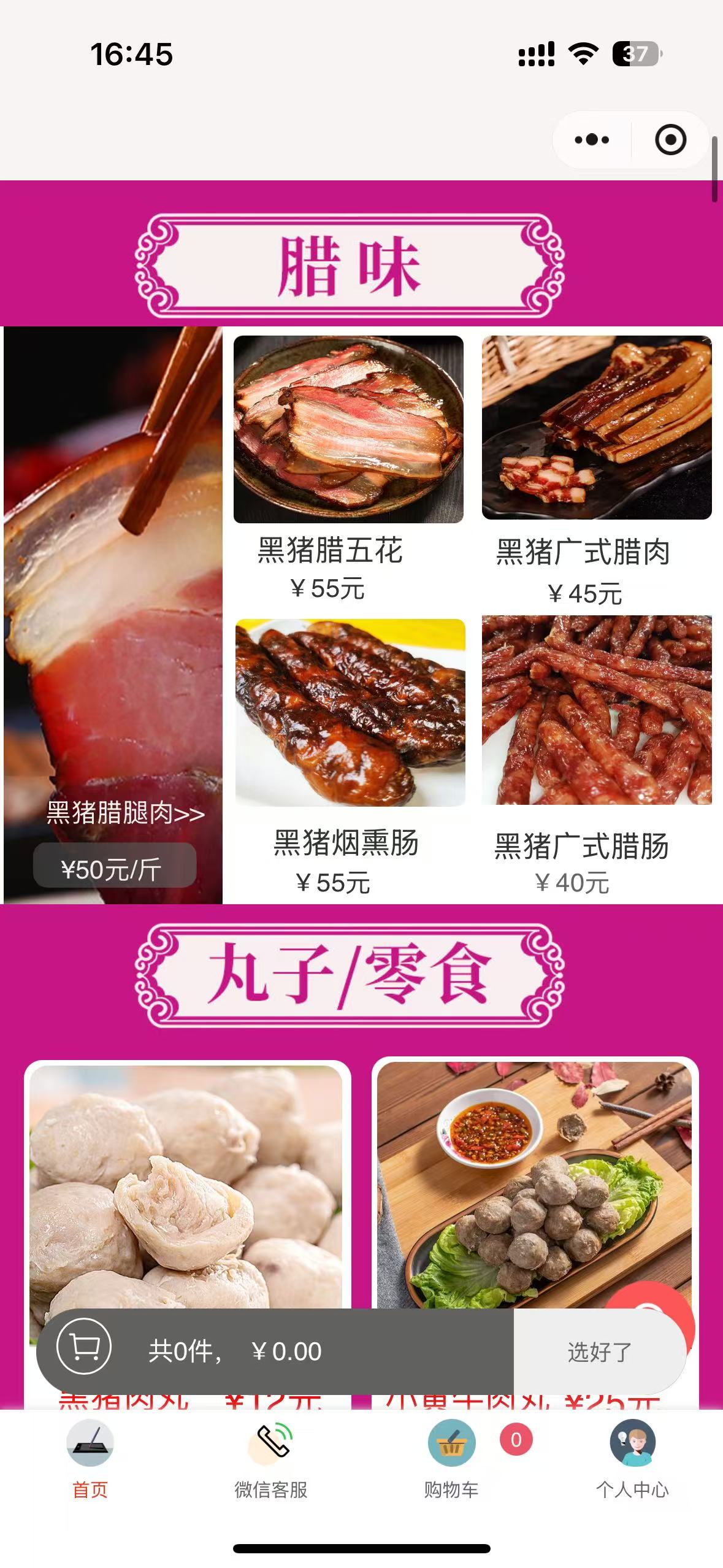Open the 小黄牛肉丸 product card

click(534, 1184)
